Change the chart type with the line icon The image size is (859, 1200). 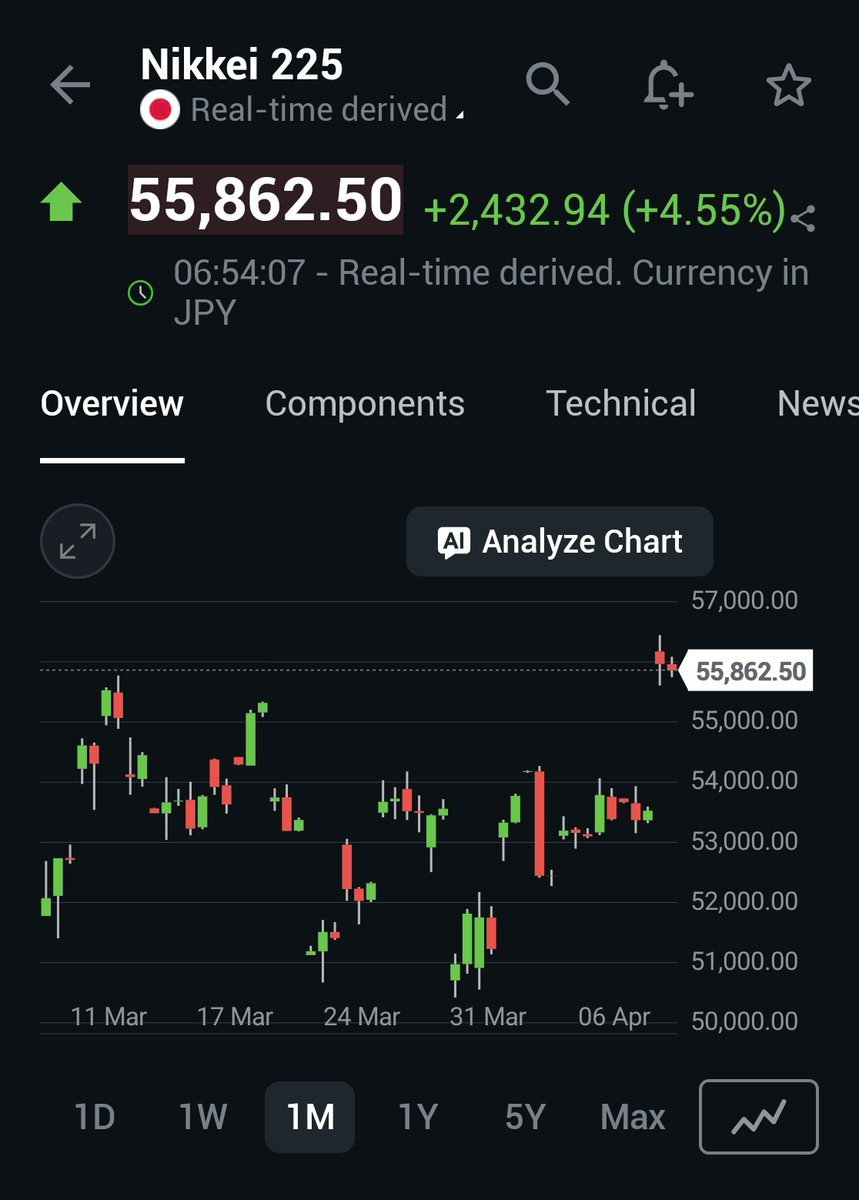pyautogui.click(x=758, y=1116)
